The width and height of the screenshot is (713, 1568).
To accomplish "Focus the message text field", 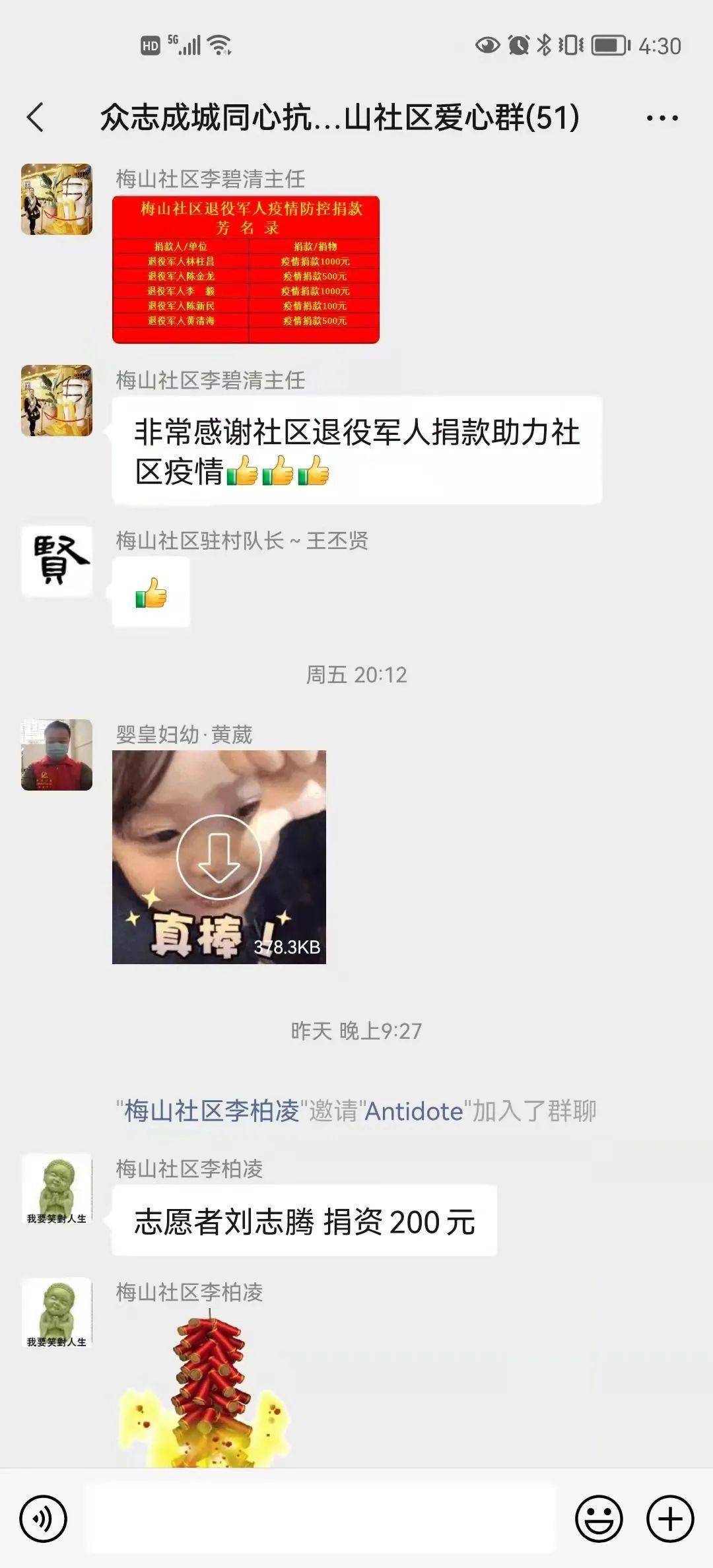I will click(x=321, y=1519).
